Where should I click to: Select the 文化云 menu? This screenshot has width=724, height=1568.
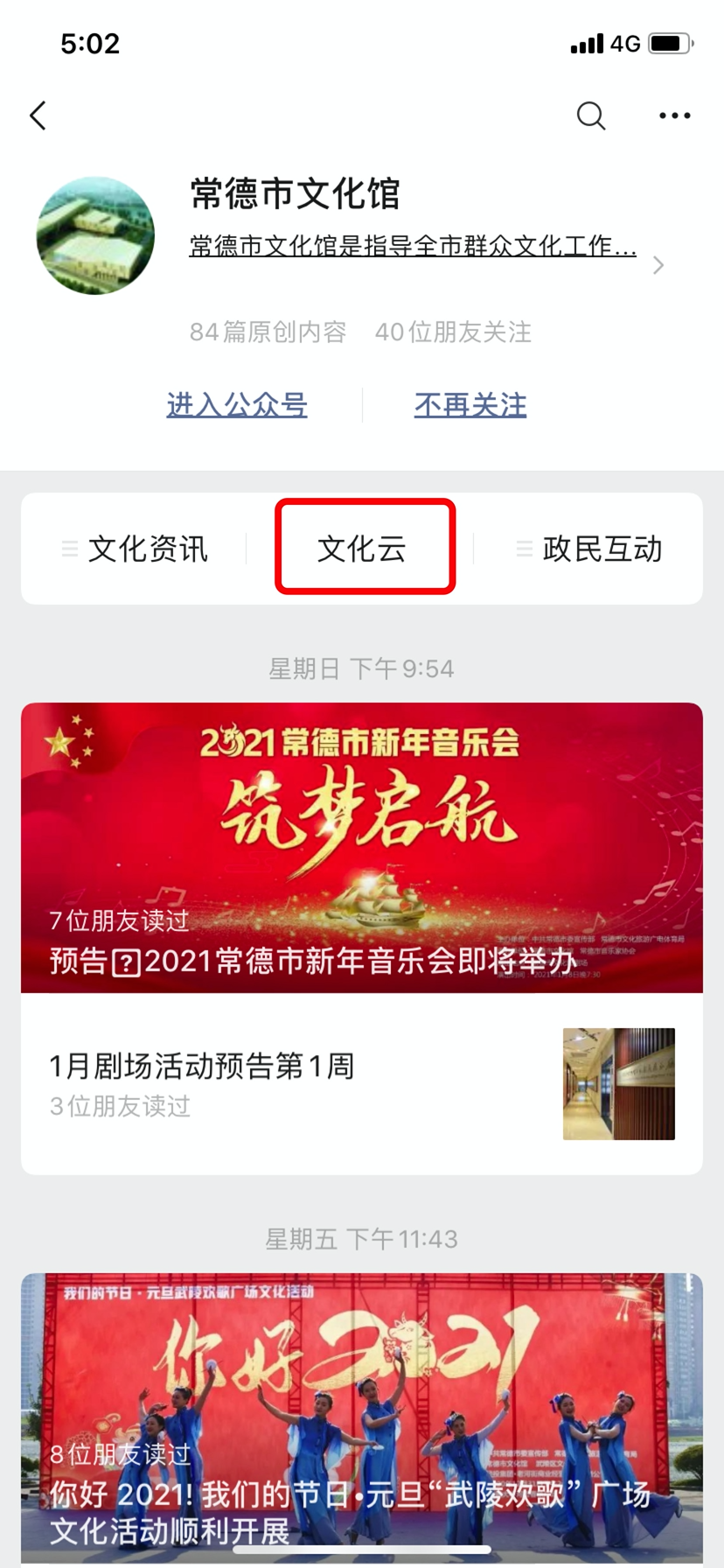(362, 549)
